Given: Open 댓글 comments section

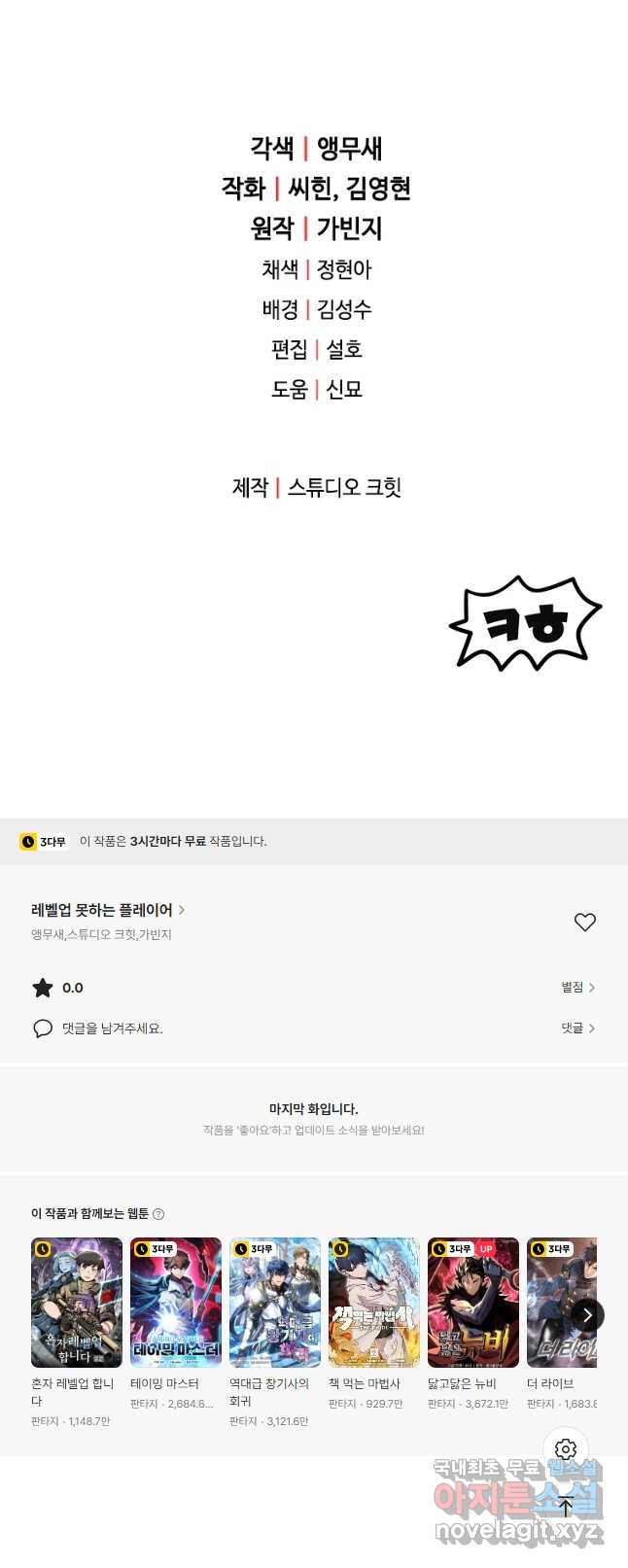Looking at the screenshot, I should coord(577,1028).
